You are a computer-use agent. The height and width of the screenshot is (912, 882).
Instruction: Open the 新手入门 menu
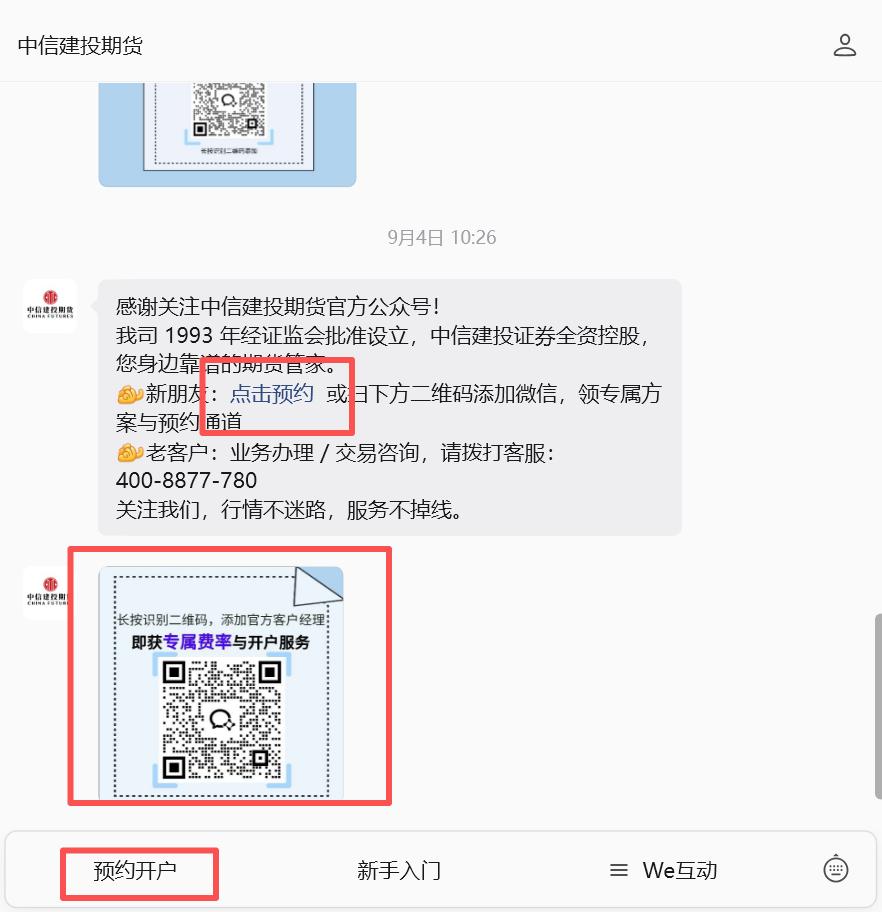(399, 871)
